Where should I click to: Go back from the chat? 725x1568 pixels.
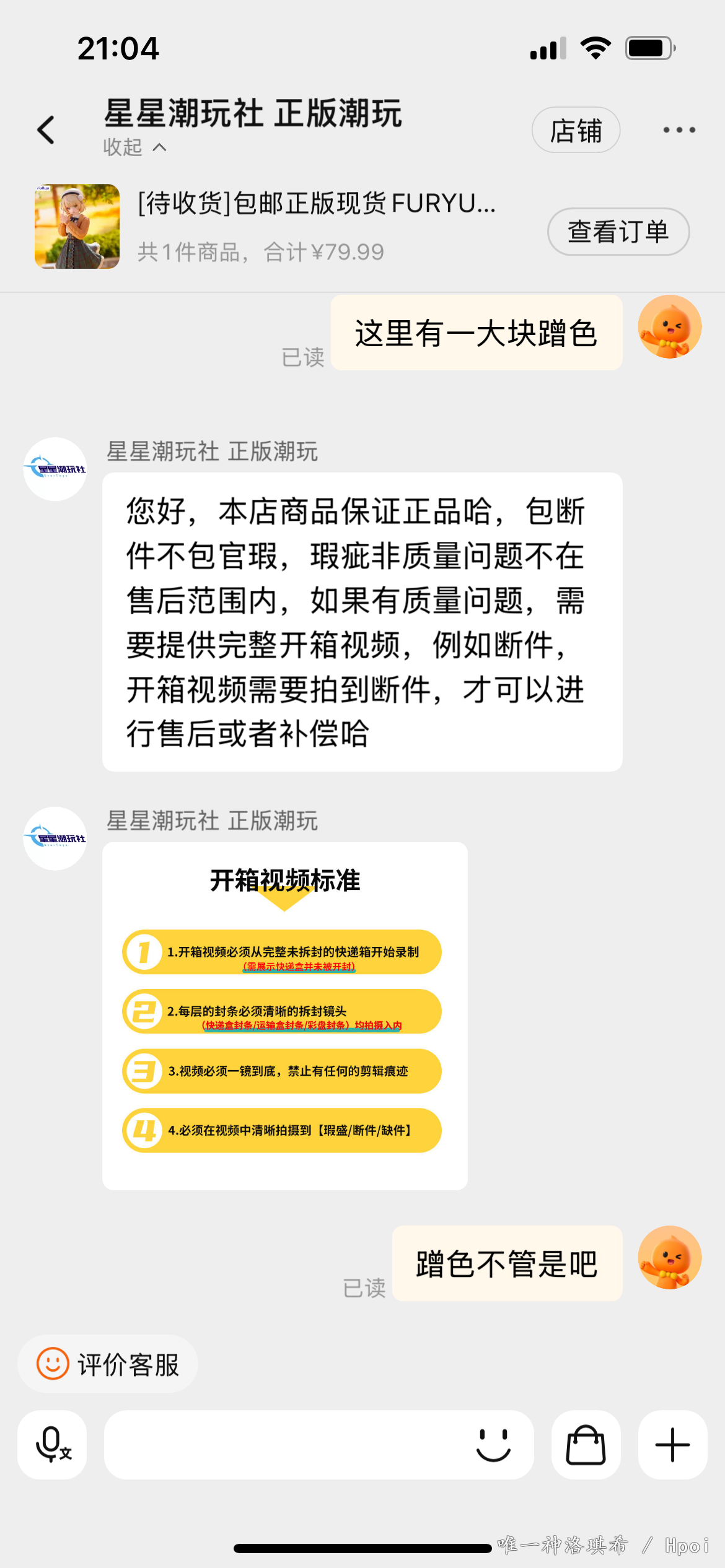tap(46, 130)
